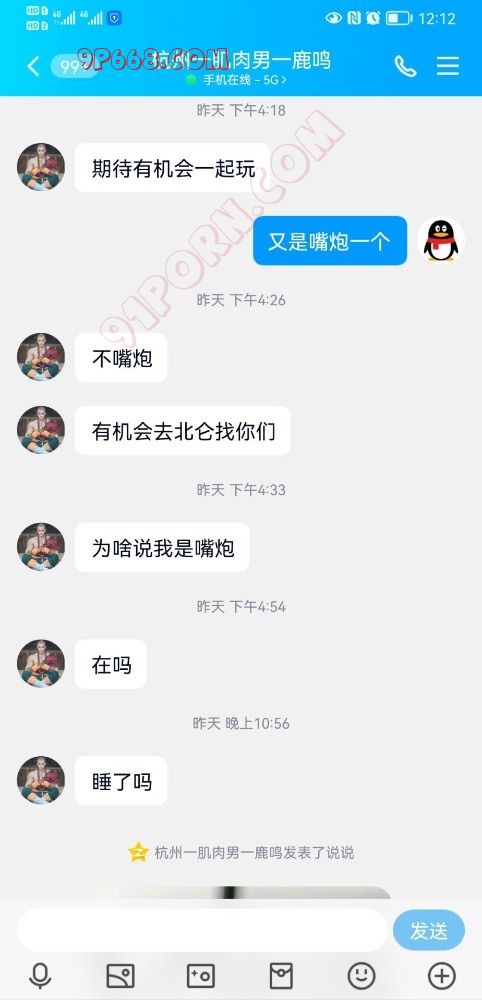Screen dimensions: 482x1000
Task: Start a voice call with this contact
Action: (x=405, y=66)
